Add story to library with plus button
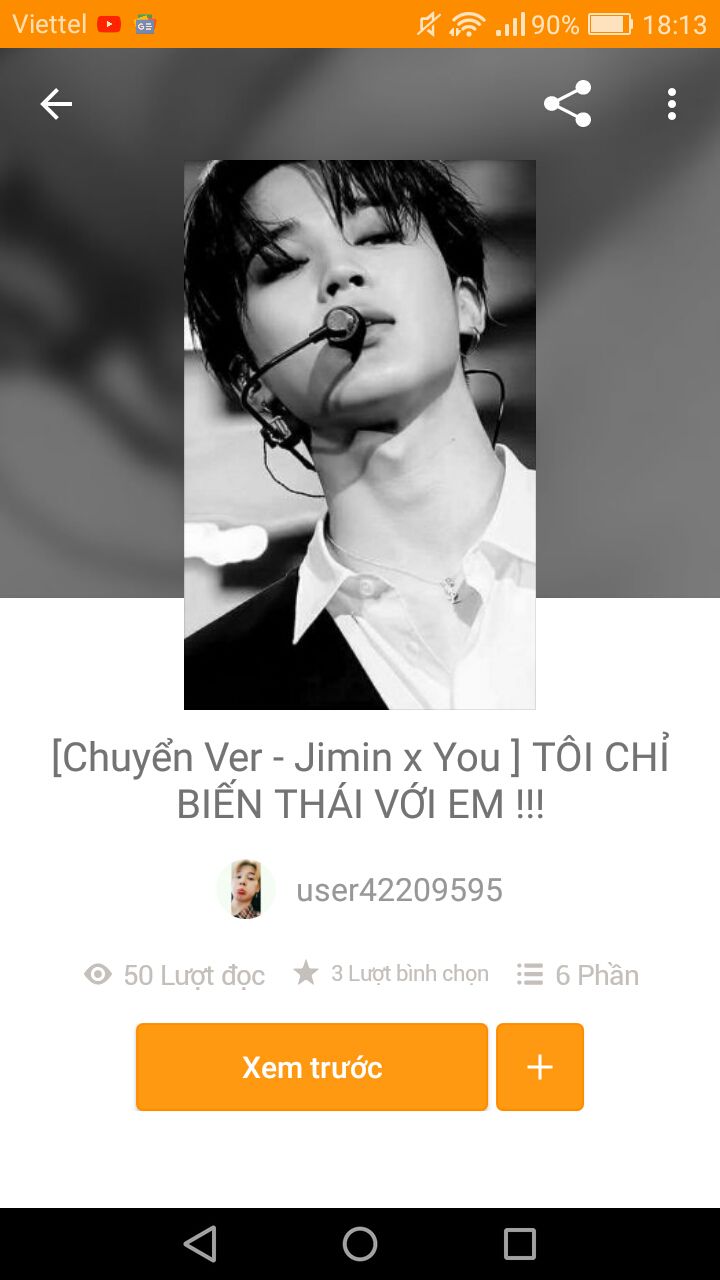The image size is (720, 1280). (x=540, y=1067)
